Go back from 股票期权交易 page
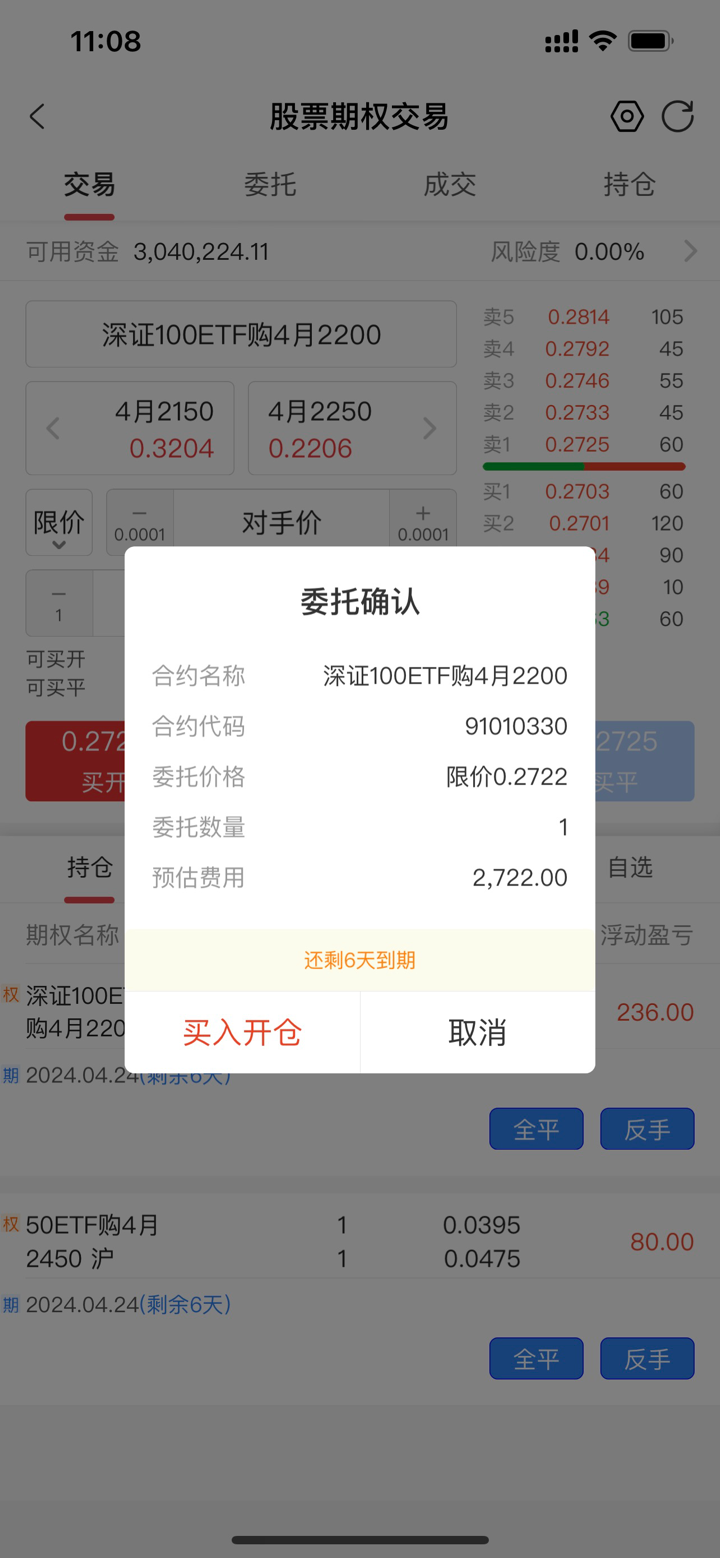Image resolution: width=720 pixels, height=1558 pixels. pos(38,117)
